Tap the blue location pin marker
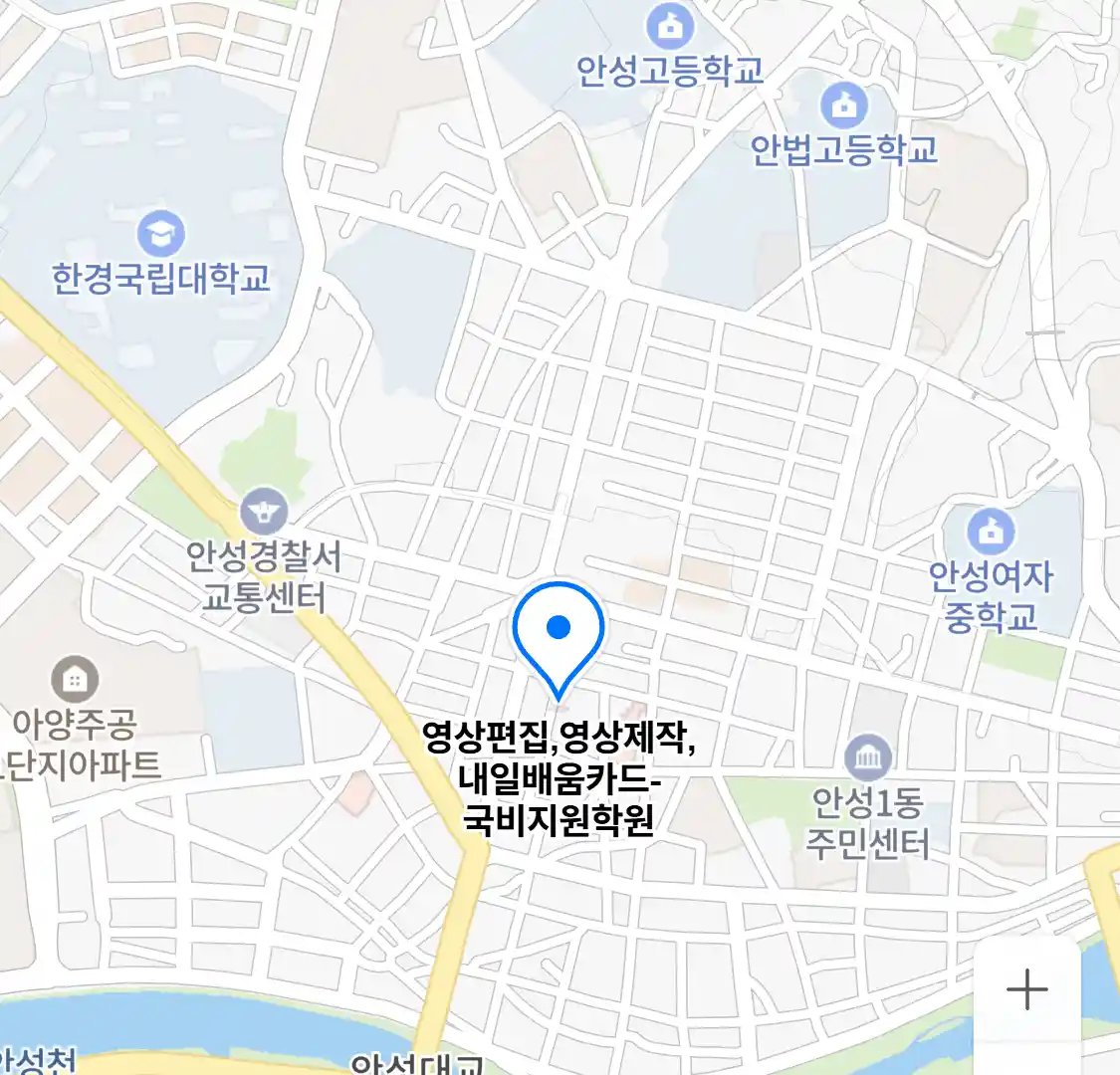Viewport: 1120px width, 1075px height. [559, 631]
